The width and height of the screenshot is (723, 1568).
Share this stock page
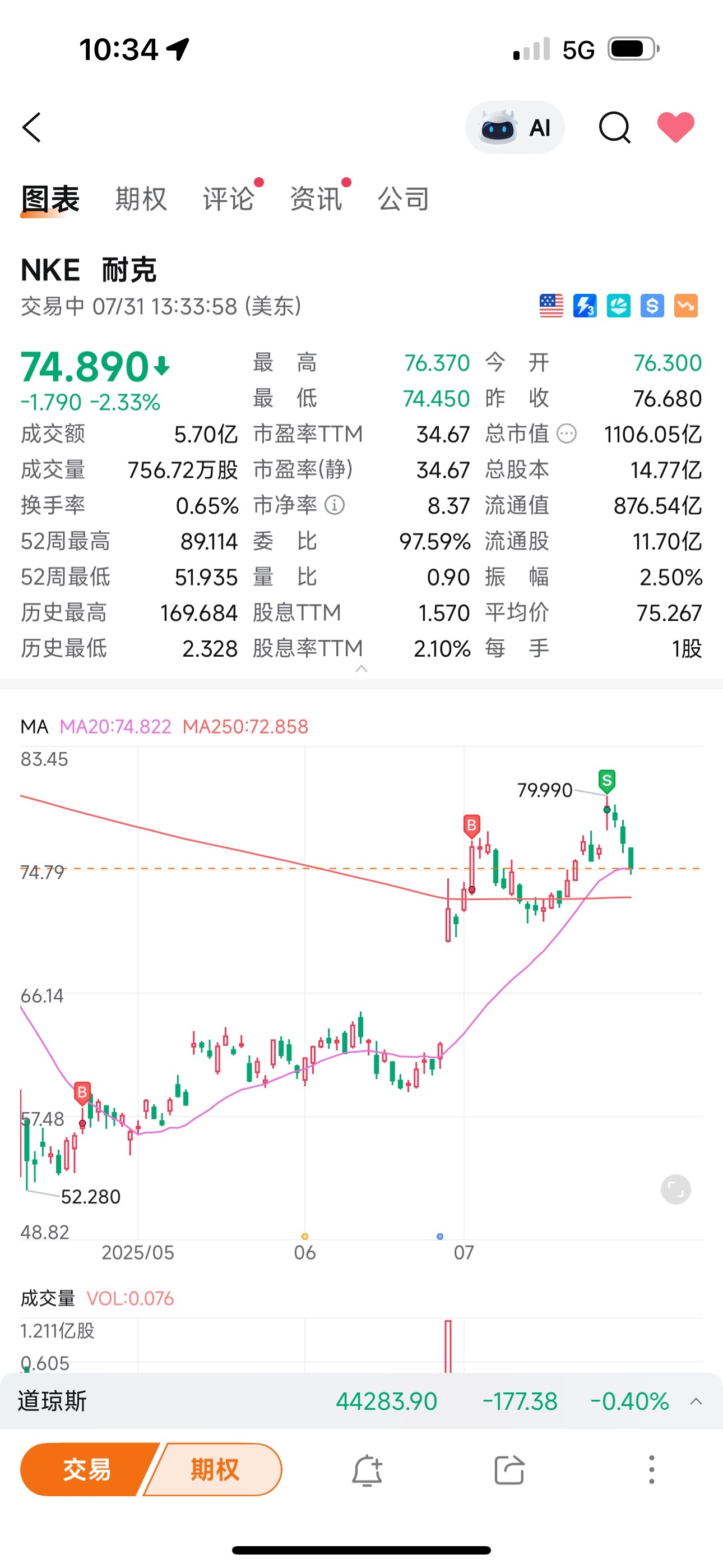(509, 1470)
